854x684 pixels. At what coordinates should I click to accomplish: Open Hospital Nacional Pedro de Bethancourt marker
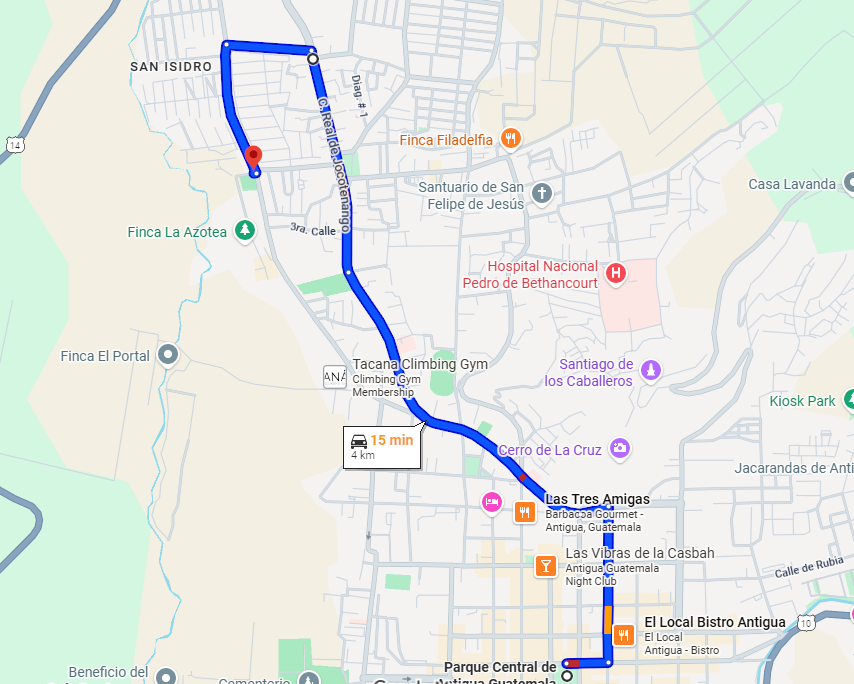coord(616,273)
